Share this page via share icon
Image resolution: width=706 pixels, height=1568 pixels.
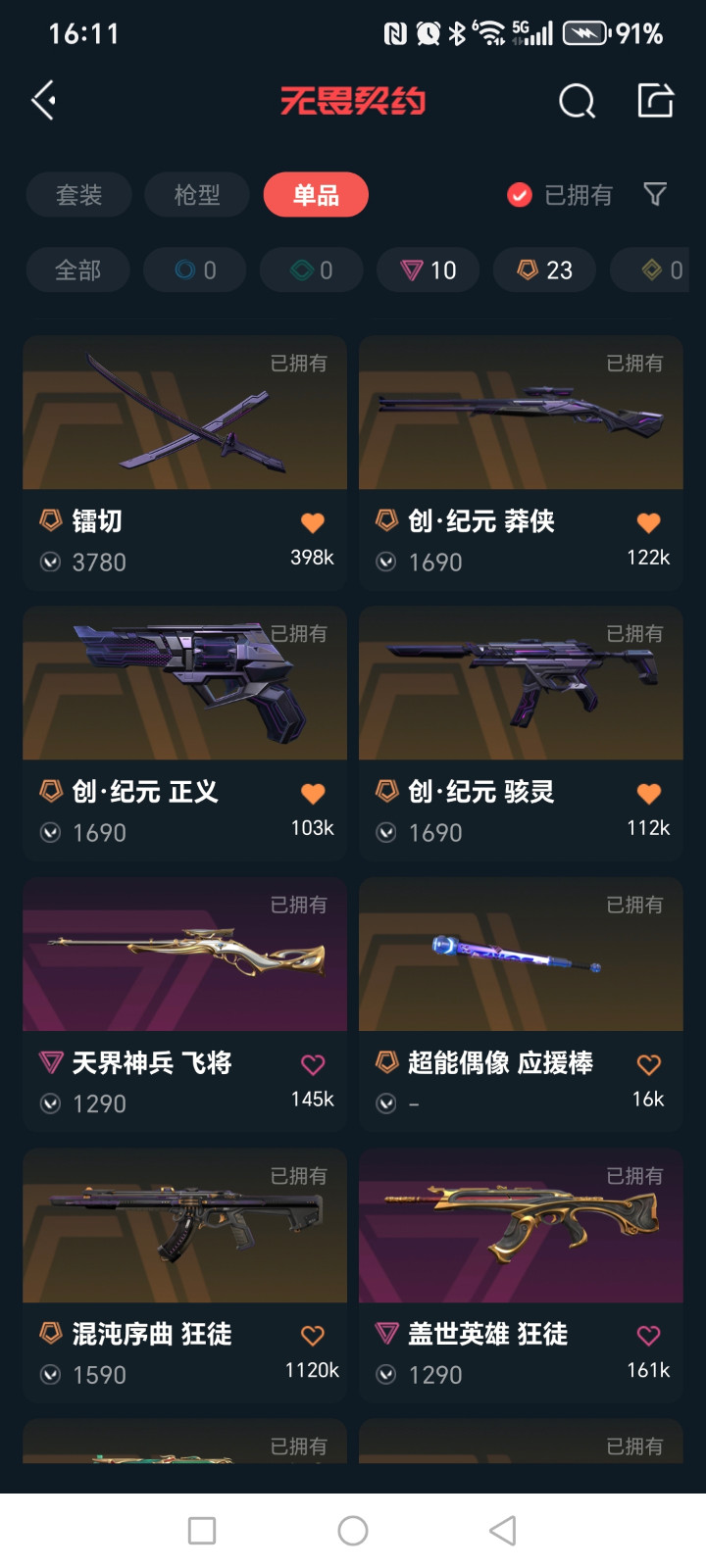[x=655, y=100]
